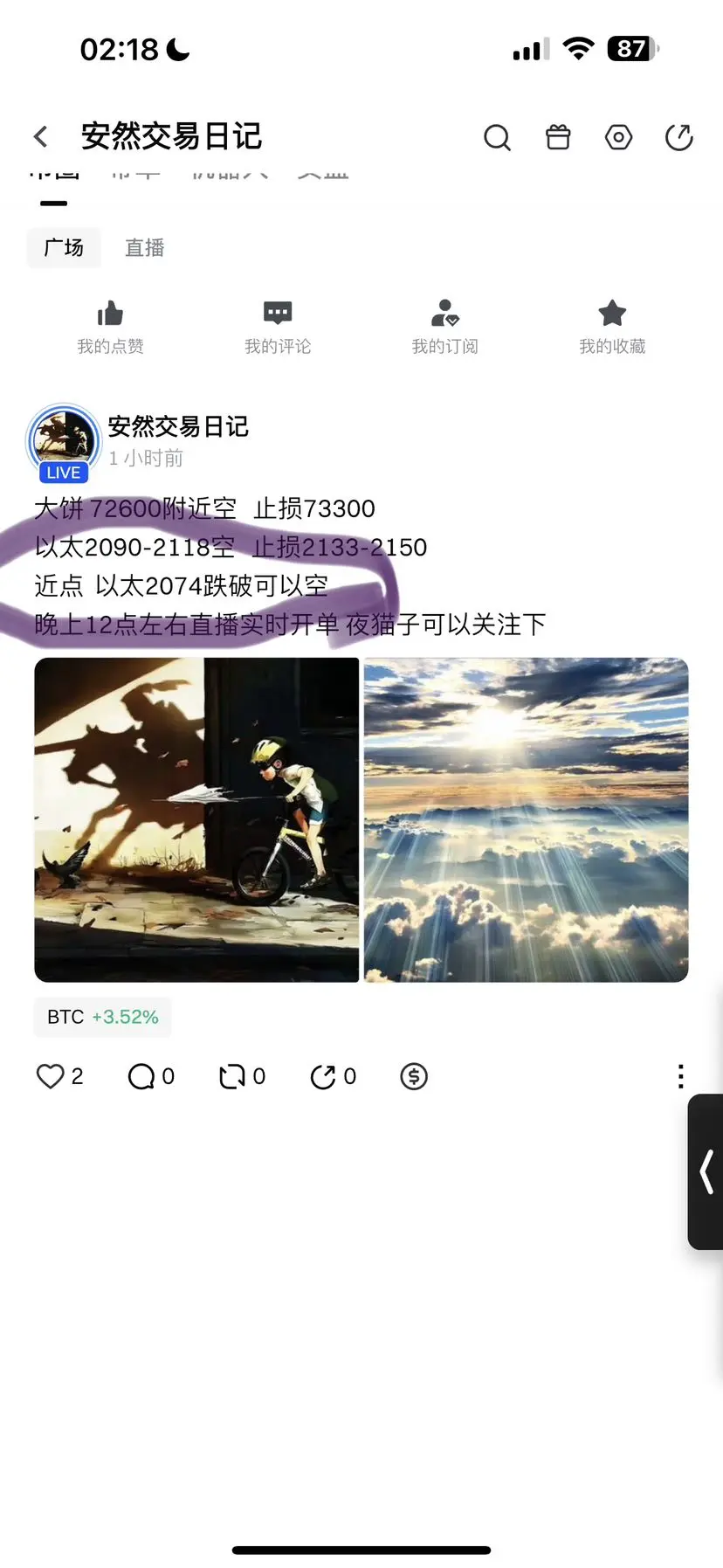This screenshot has height=1568, width=723.
Task: Open 我的订阅 (My Subscriptions)
Action: pyautogui.click(x=445, y=325)
